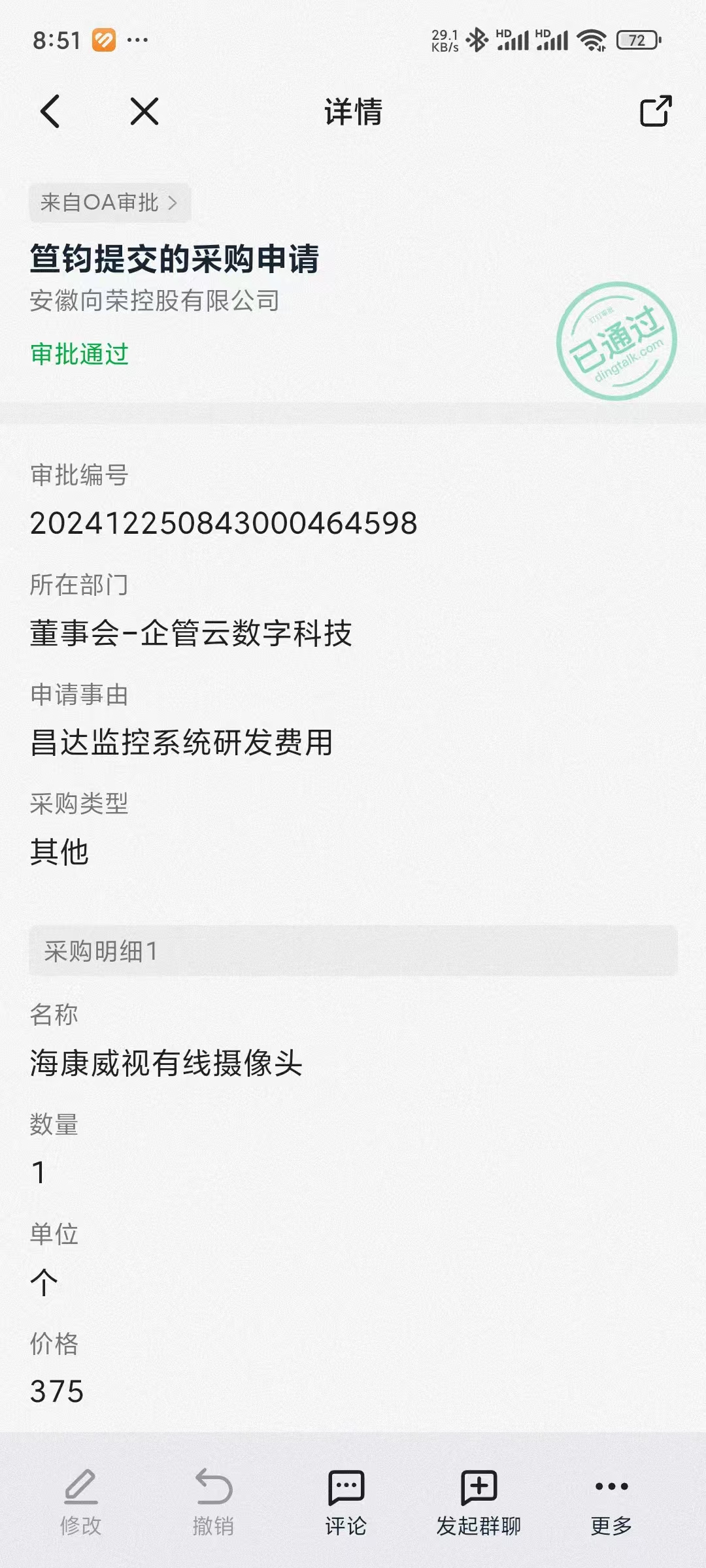Open the 来自OA审批 source chip
Image resolution: width=706 pixels, height=1568 pixels.
109,203
